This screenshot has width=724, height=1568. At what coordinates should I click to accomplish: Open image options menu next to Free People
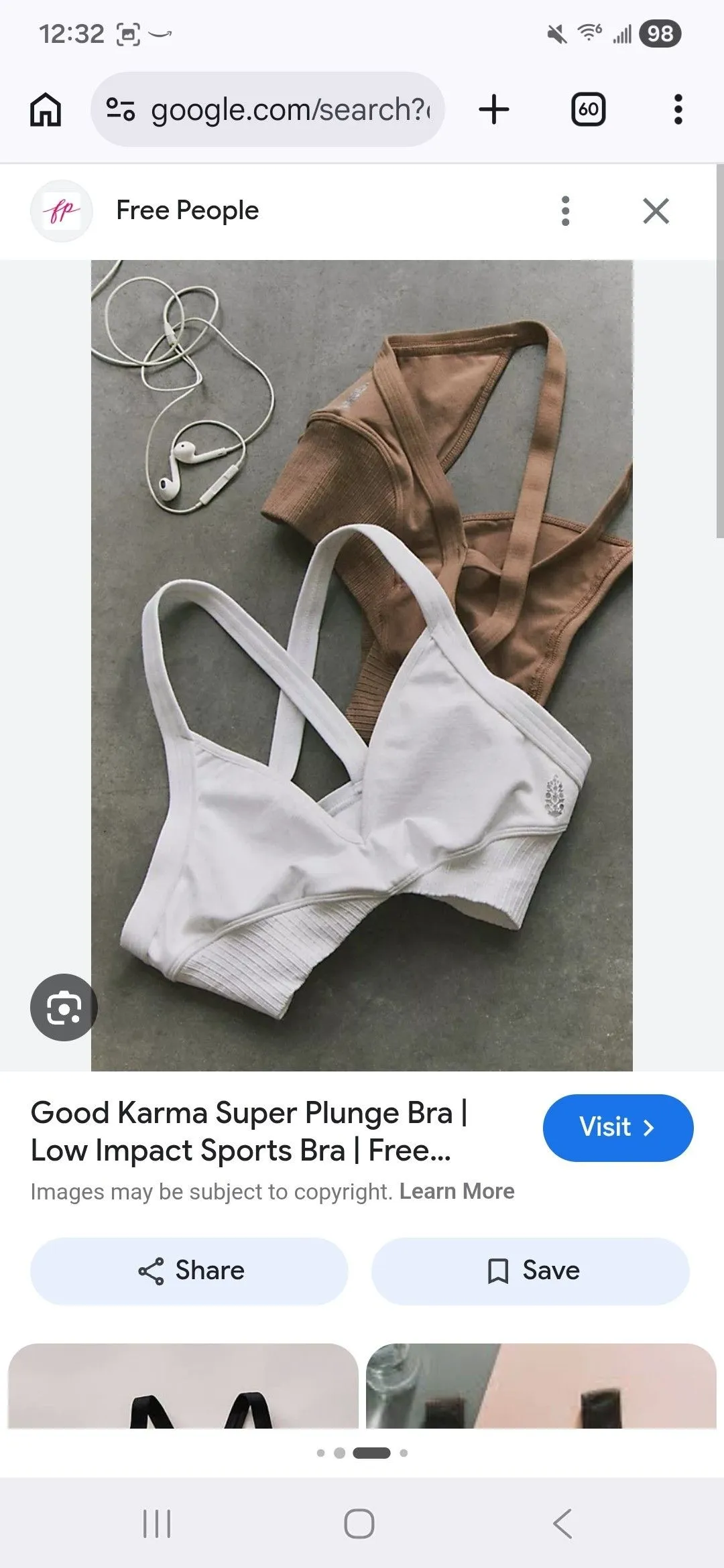(565, 211)
